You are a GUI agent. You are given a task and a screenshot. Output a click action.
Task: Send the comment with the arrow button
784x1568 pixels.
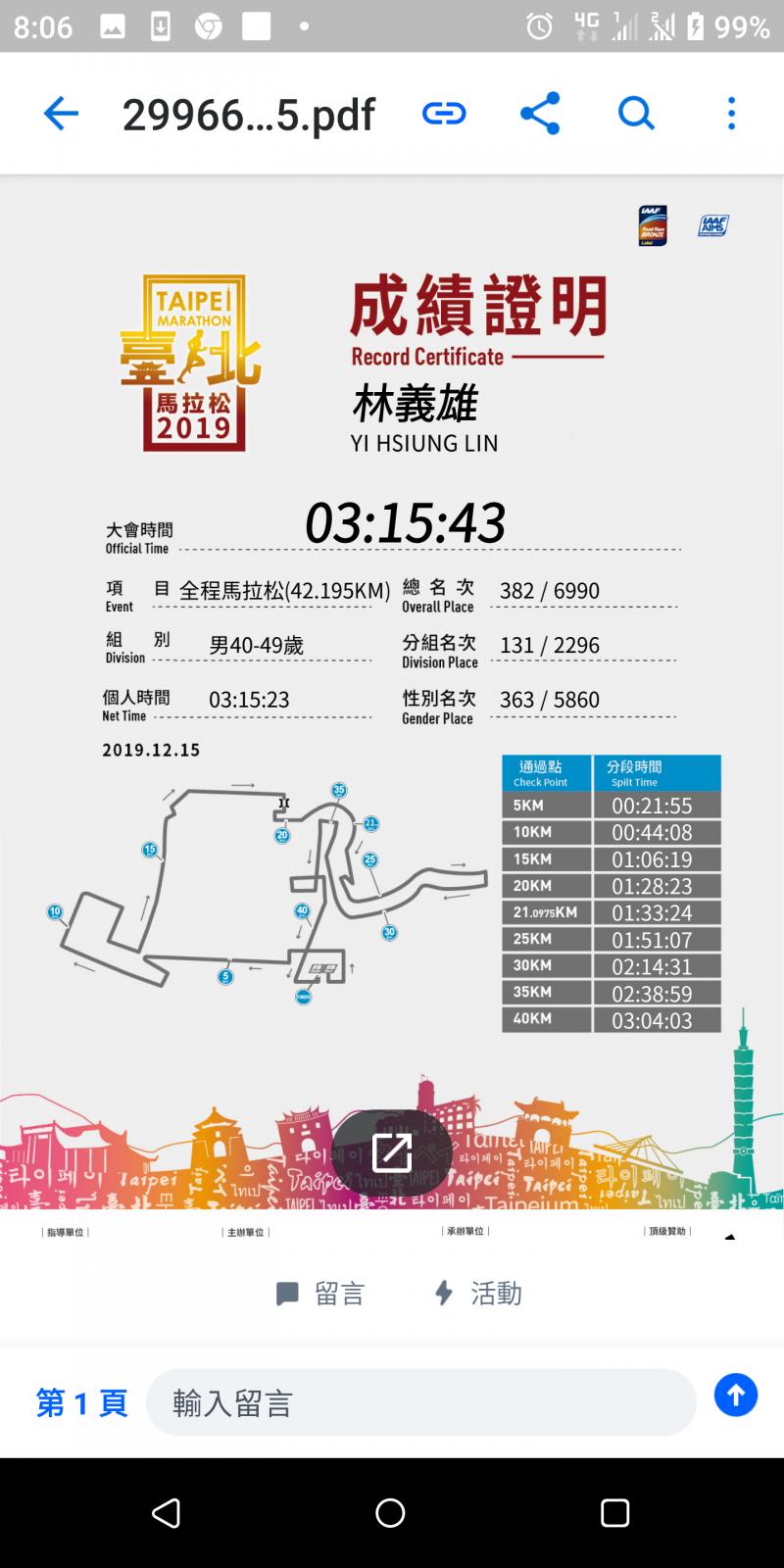(736, 1395)
